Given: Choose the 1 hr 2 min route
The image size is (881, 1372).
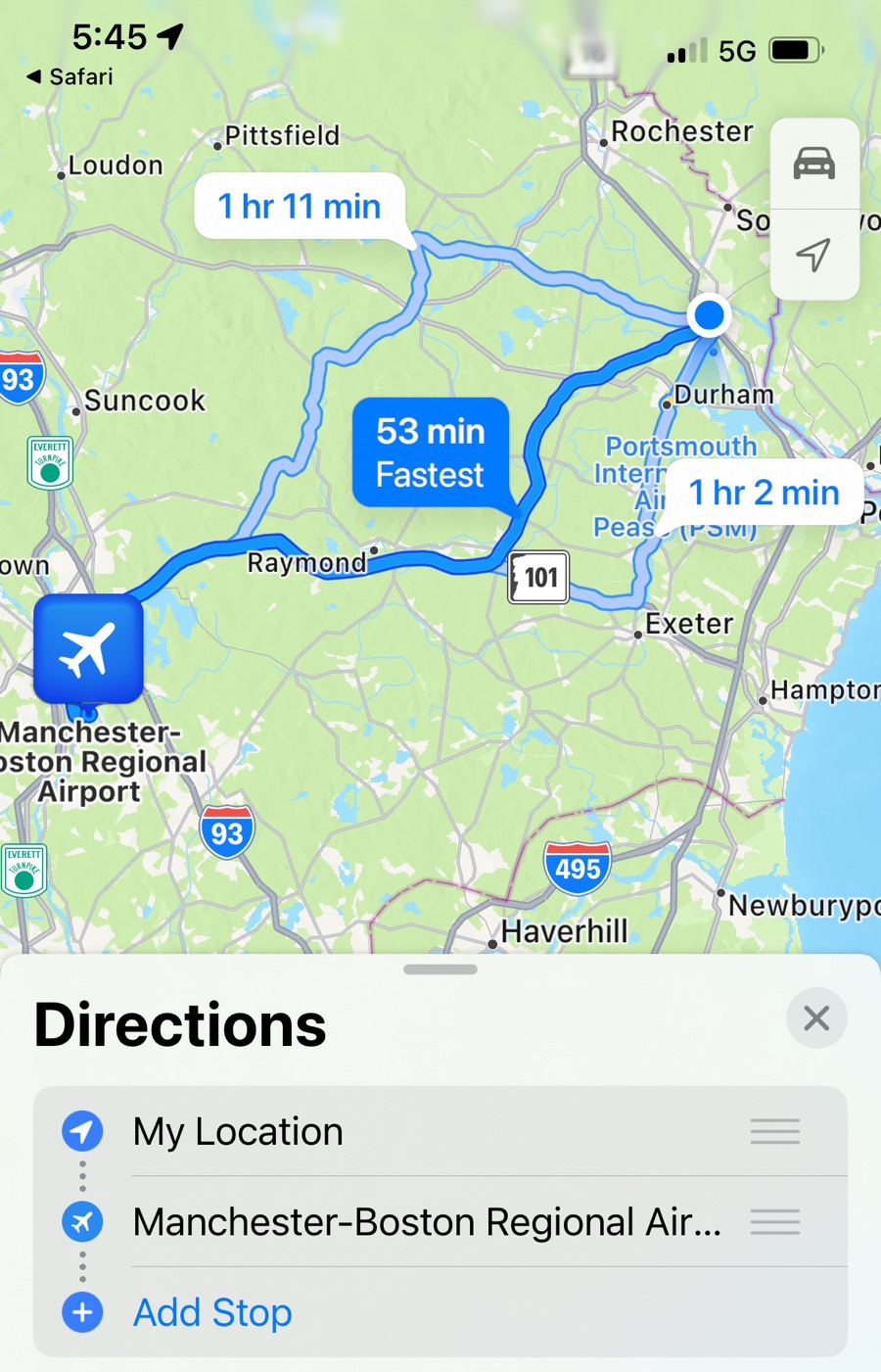Looking at the screenshot, I should coord(764,493).
